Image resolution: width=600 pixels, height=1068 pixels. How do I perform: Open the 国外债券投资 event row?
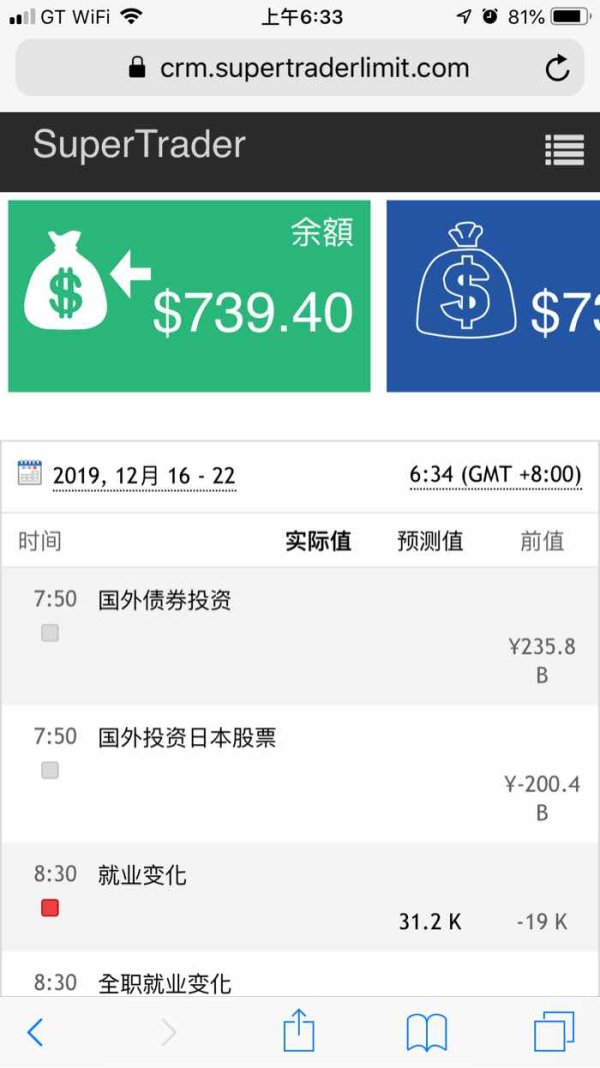[x=300, y=637]
